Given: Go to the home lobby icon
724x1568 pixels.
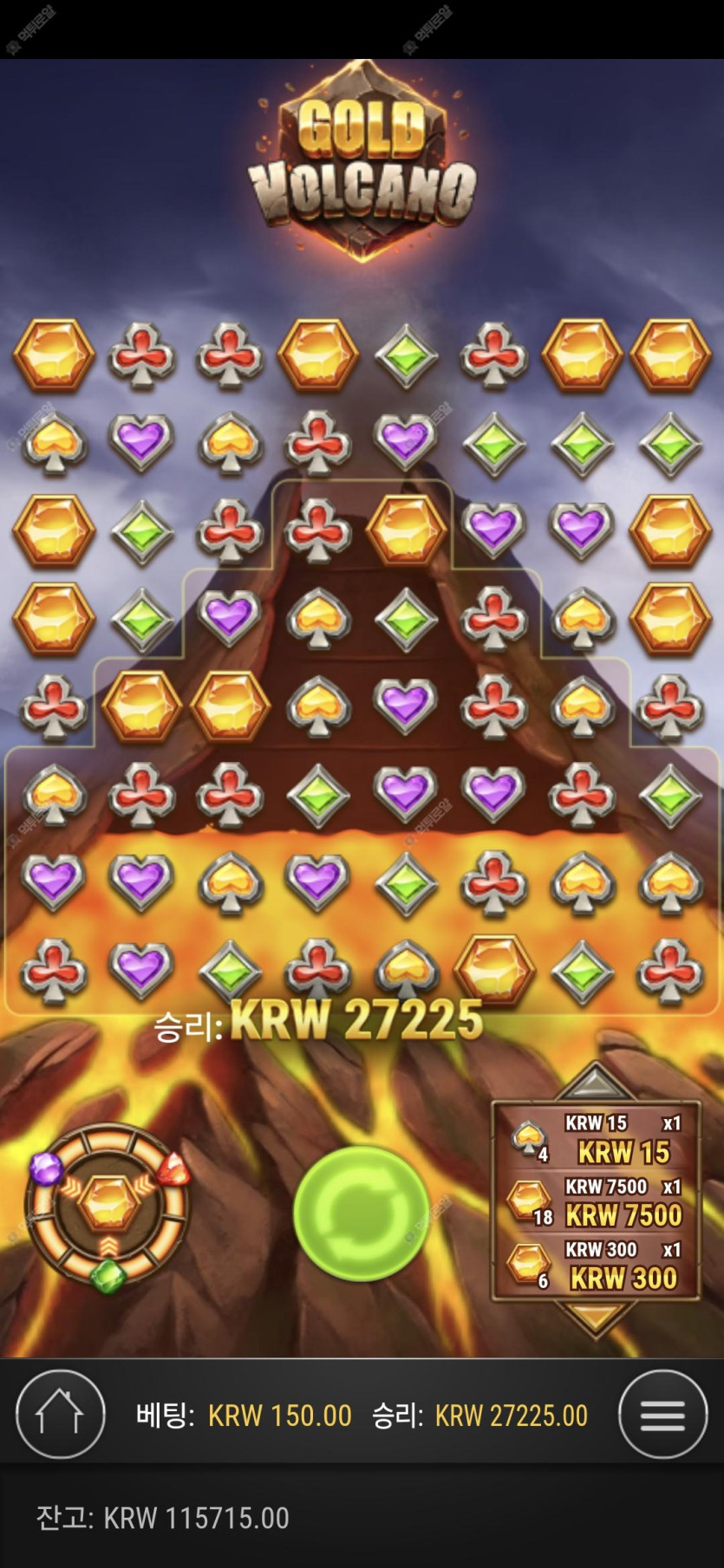Looking at the screenshot, I should pyautogui.click(x=60, y=1415).
